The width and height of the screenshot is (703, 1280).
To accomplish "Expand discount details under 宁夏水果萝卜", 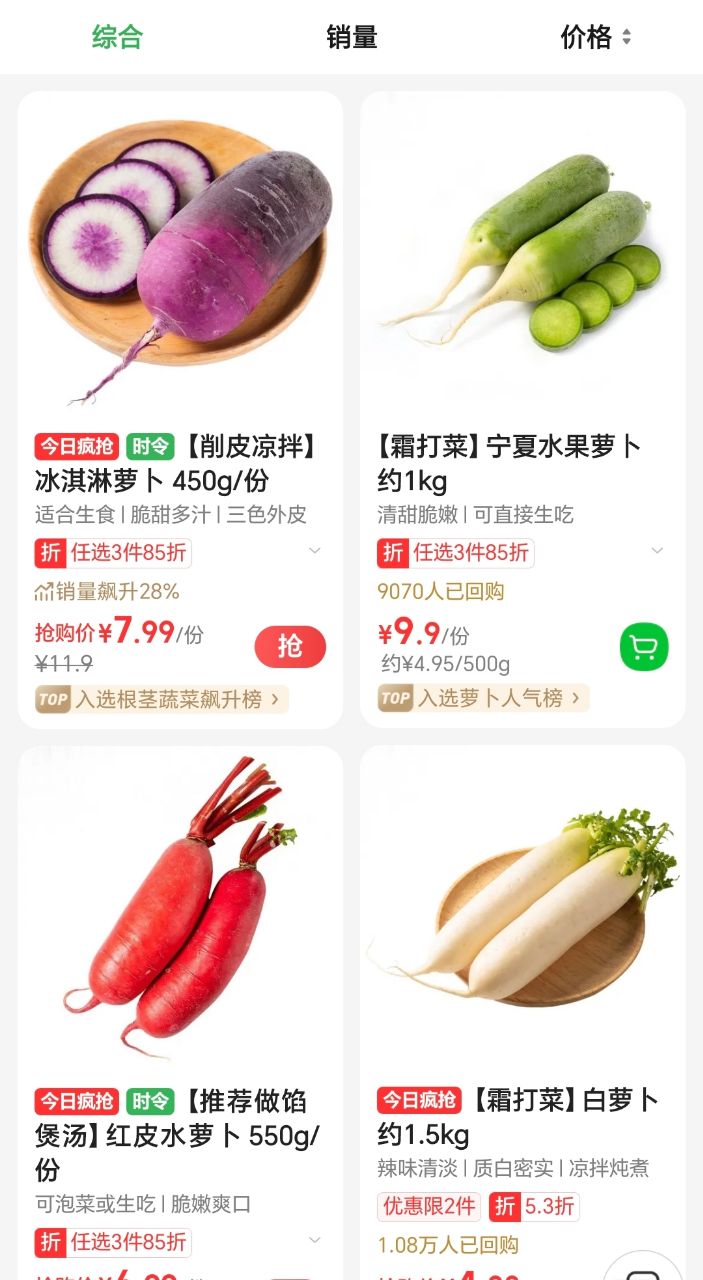I will pos(657,552).
